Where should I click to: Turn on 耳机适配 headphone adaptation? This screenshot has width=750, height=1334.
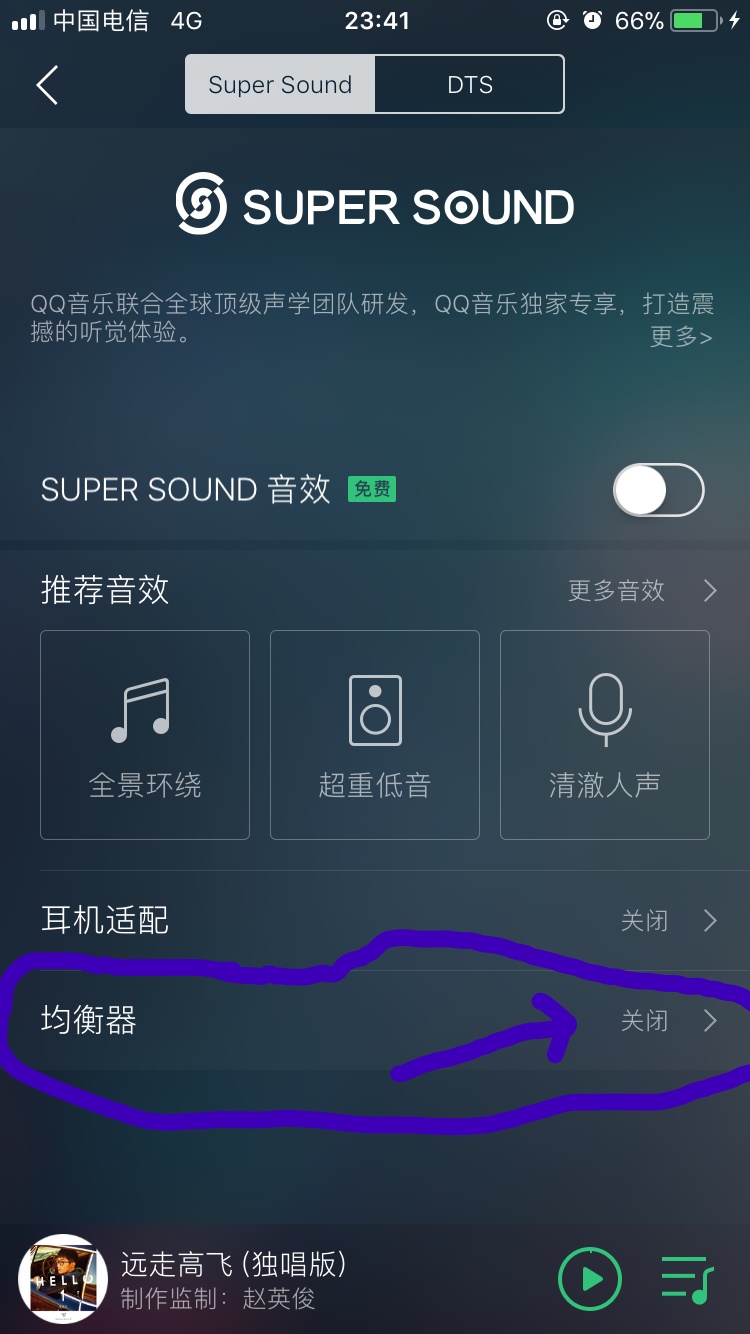tap(375, 920)
